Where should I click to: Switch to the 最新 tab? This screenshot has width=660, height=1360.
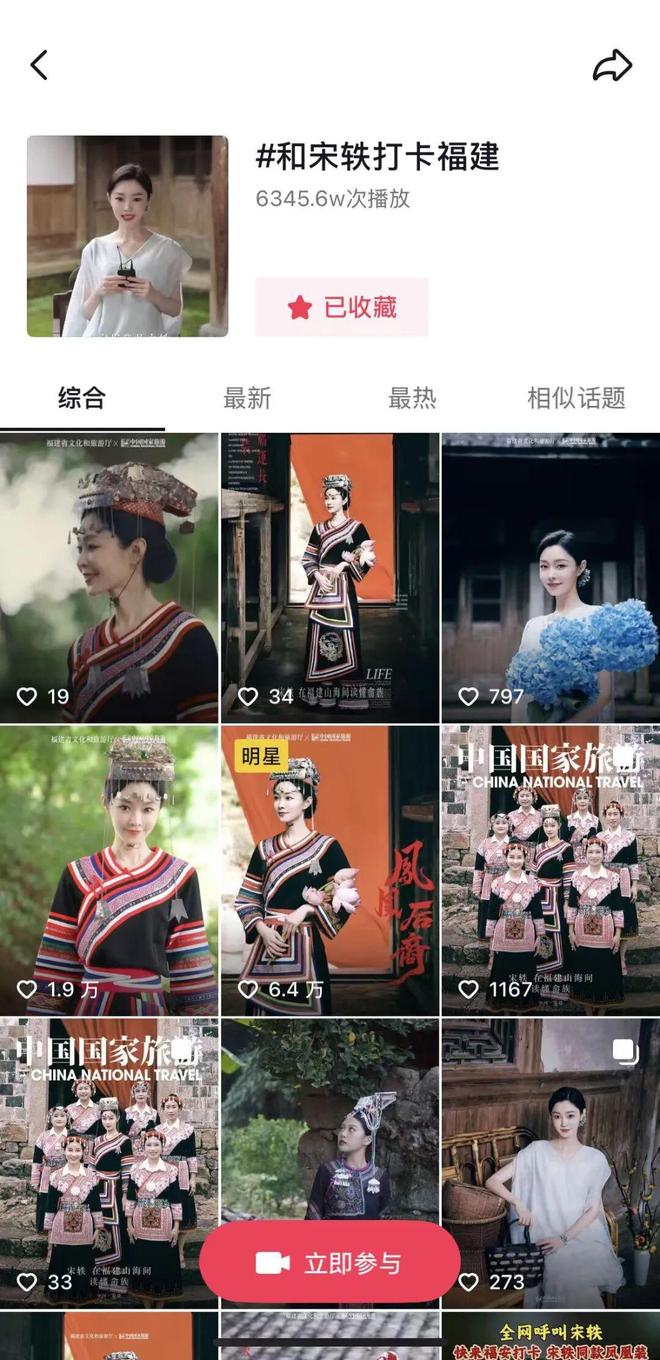[x=247, y=398]
